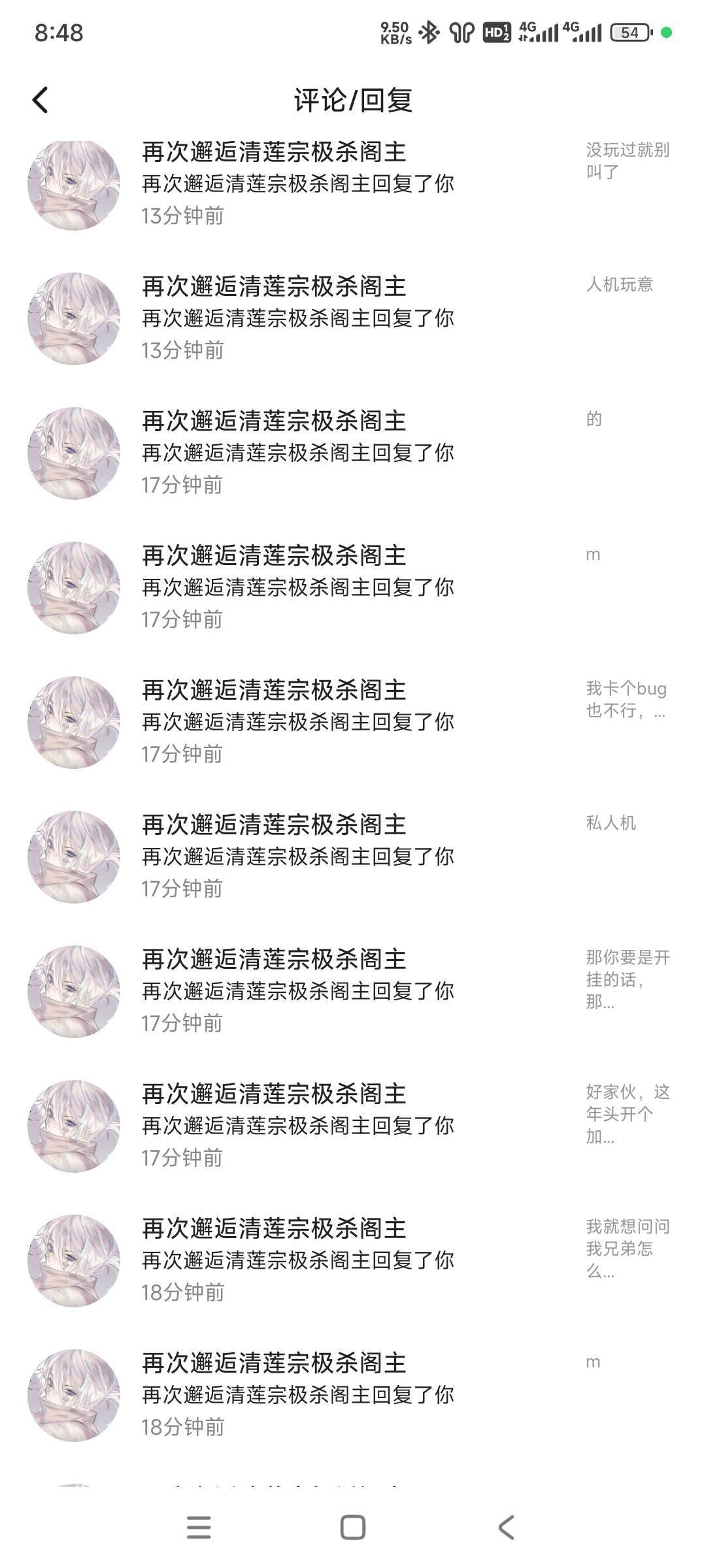Open the reply quoting 人机玩意

(353, 319)
